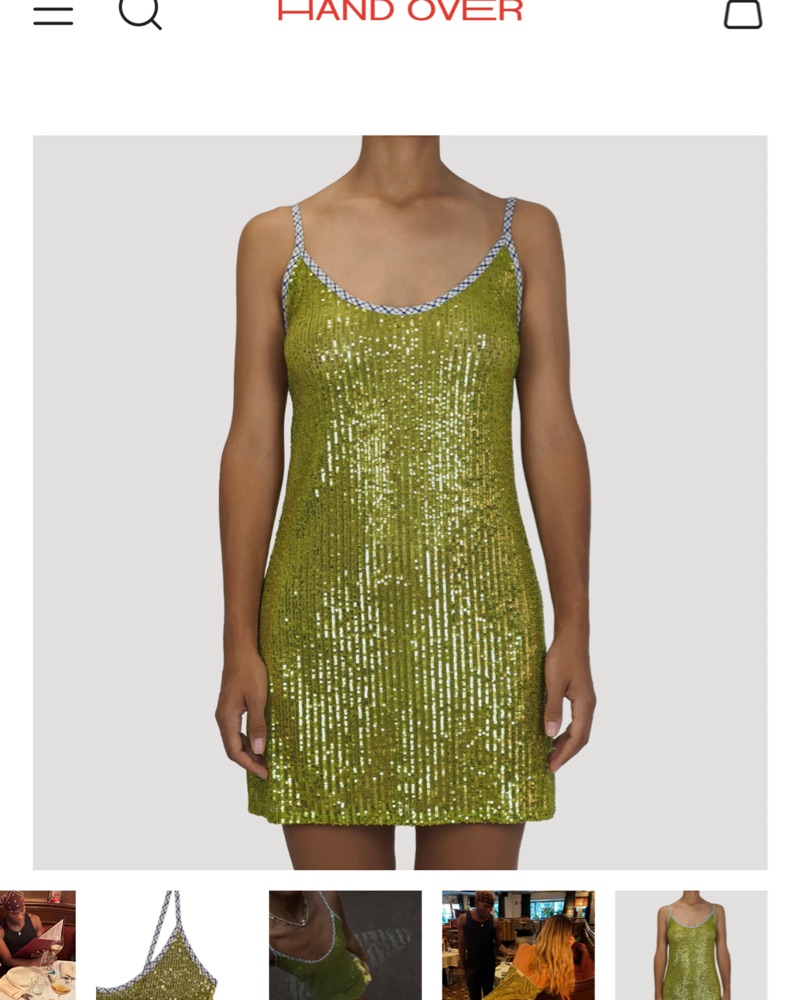Select the orange-haired woman thumbnail
This screenshot has height=1000, width=801.
(518, 945)
